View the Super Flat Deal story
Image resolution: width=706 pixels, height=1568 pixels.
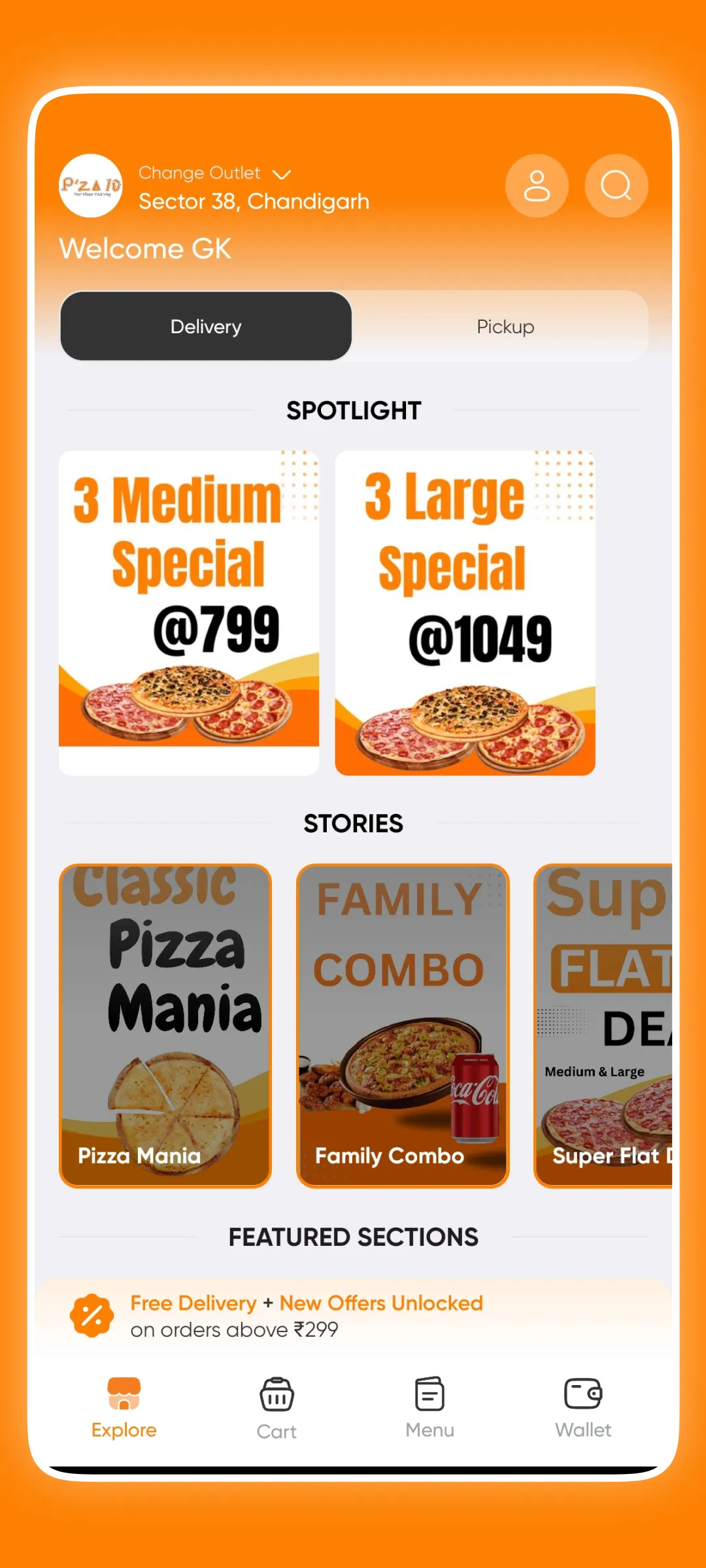(603, 1026)
